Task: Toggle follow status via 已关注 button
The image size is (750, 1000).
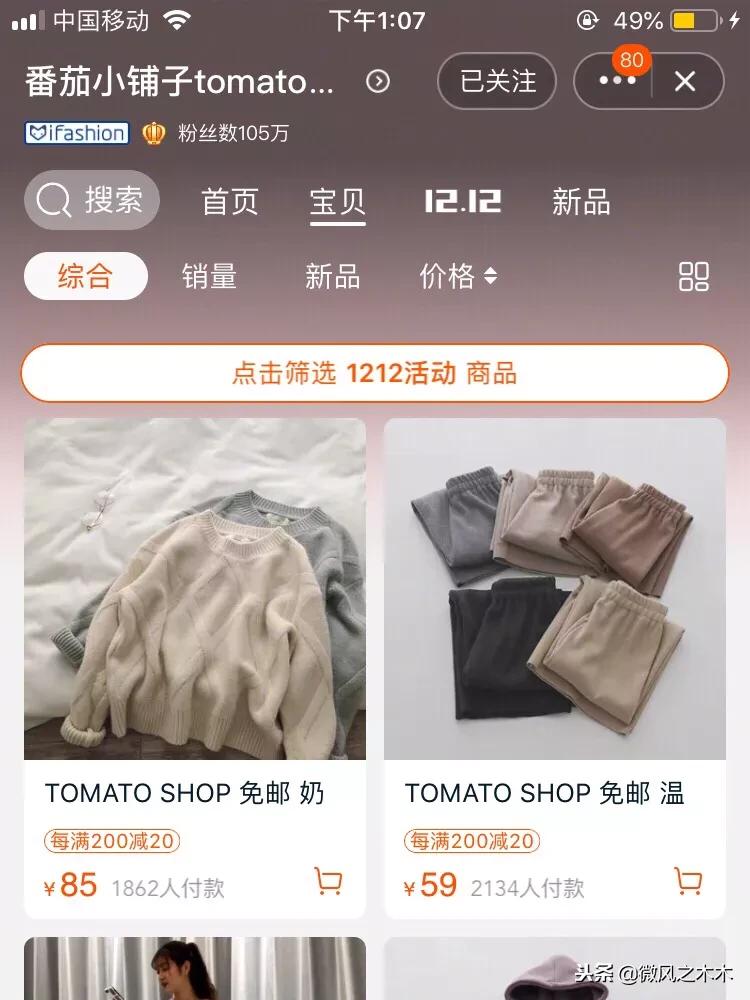Action: [496, 81]
